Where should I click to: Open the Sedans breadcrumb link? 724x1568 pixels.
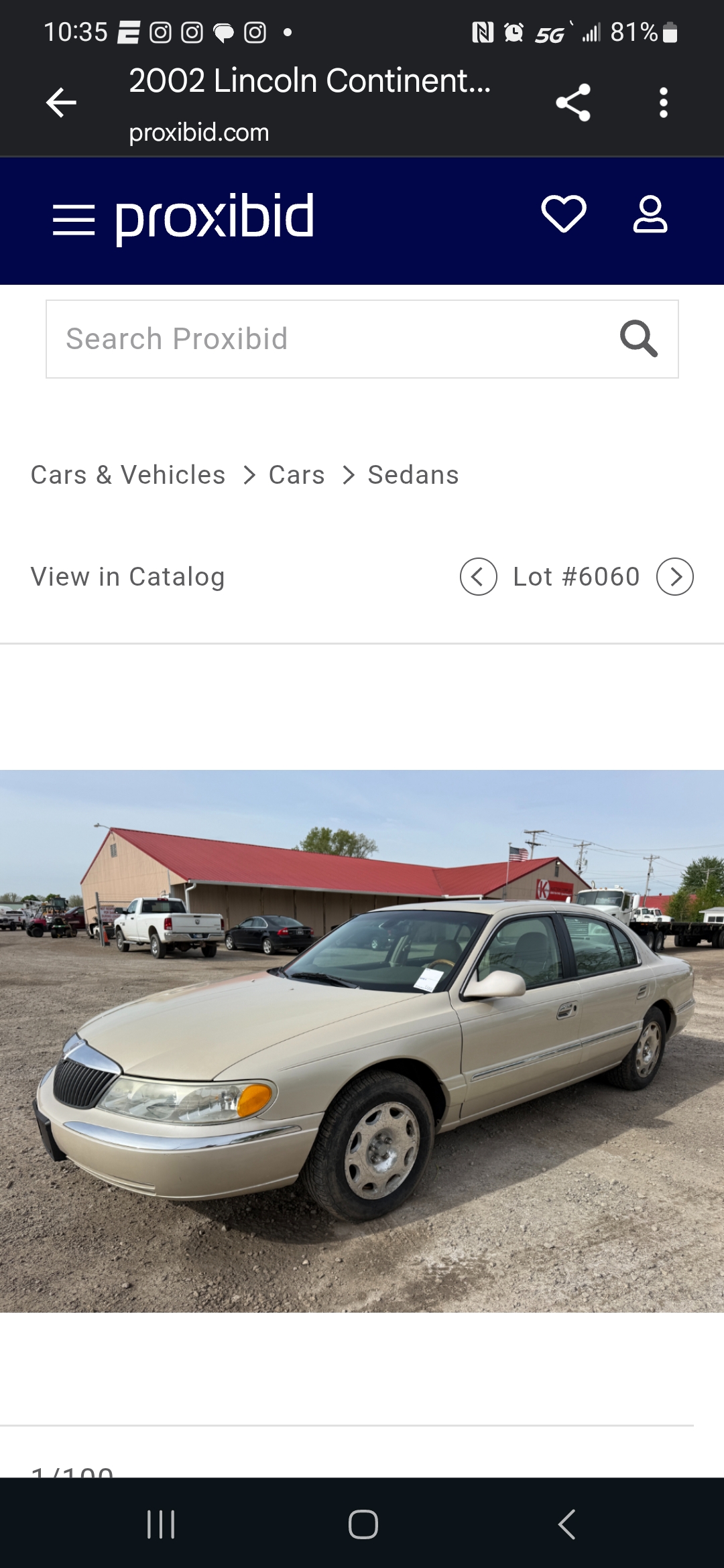click(x=414, y=475)
